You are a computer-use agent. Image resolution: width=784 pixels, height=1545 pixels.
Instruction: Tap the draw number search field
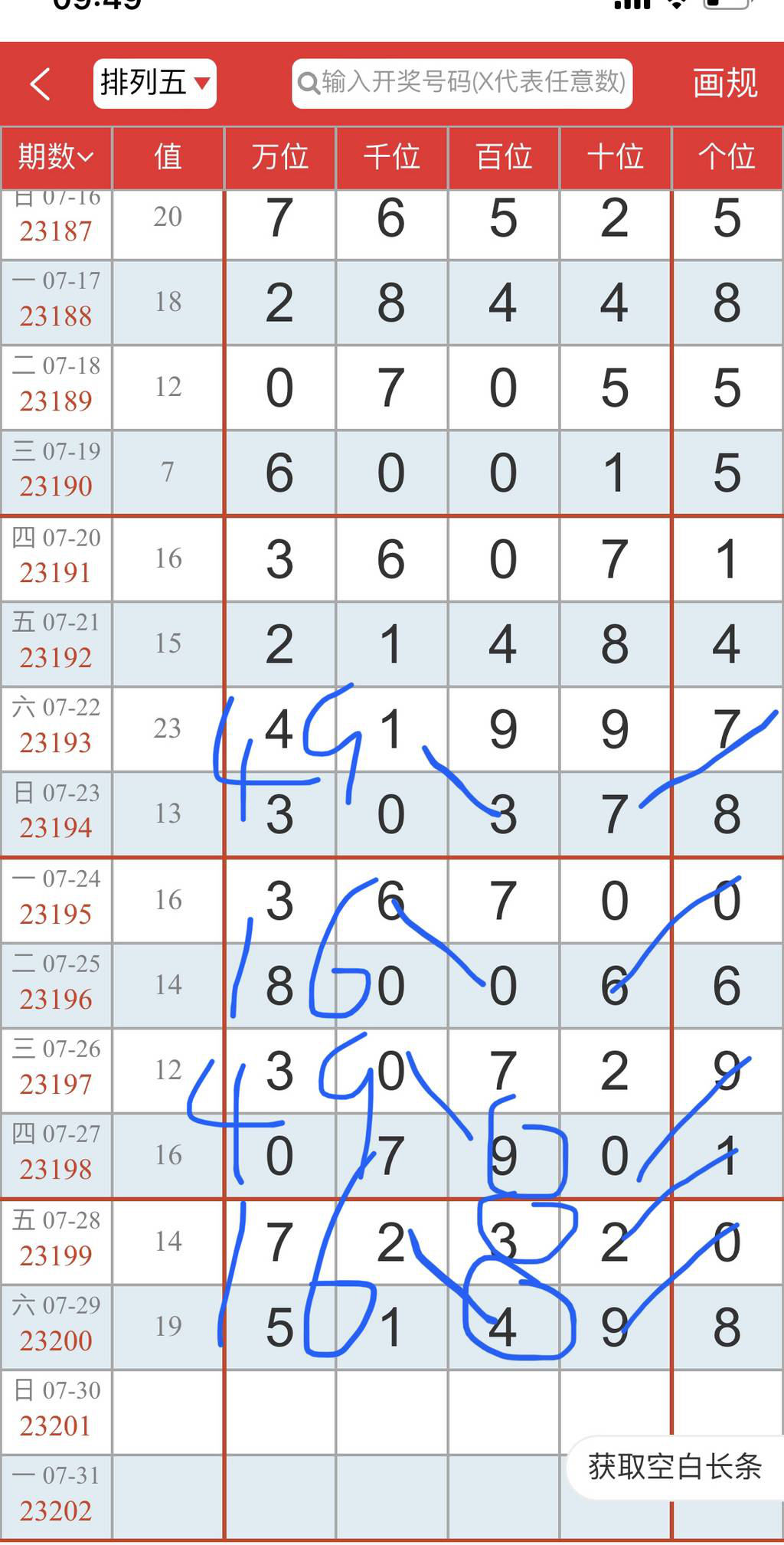pos(462,83)
